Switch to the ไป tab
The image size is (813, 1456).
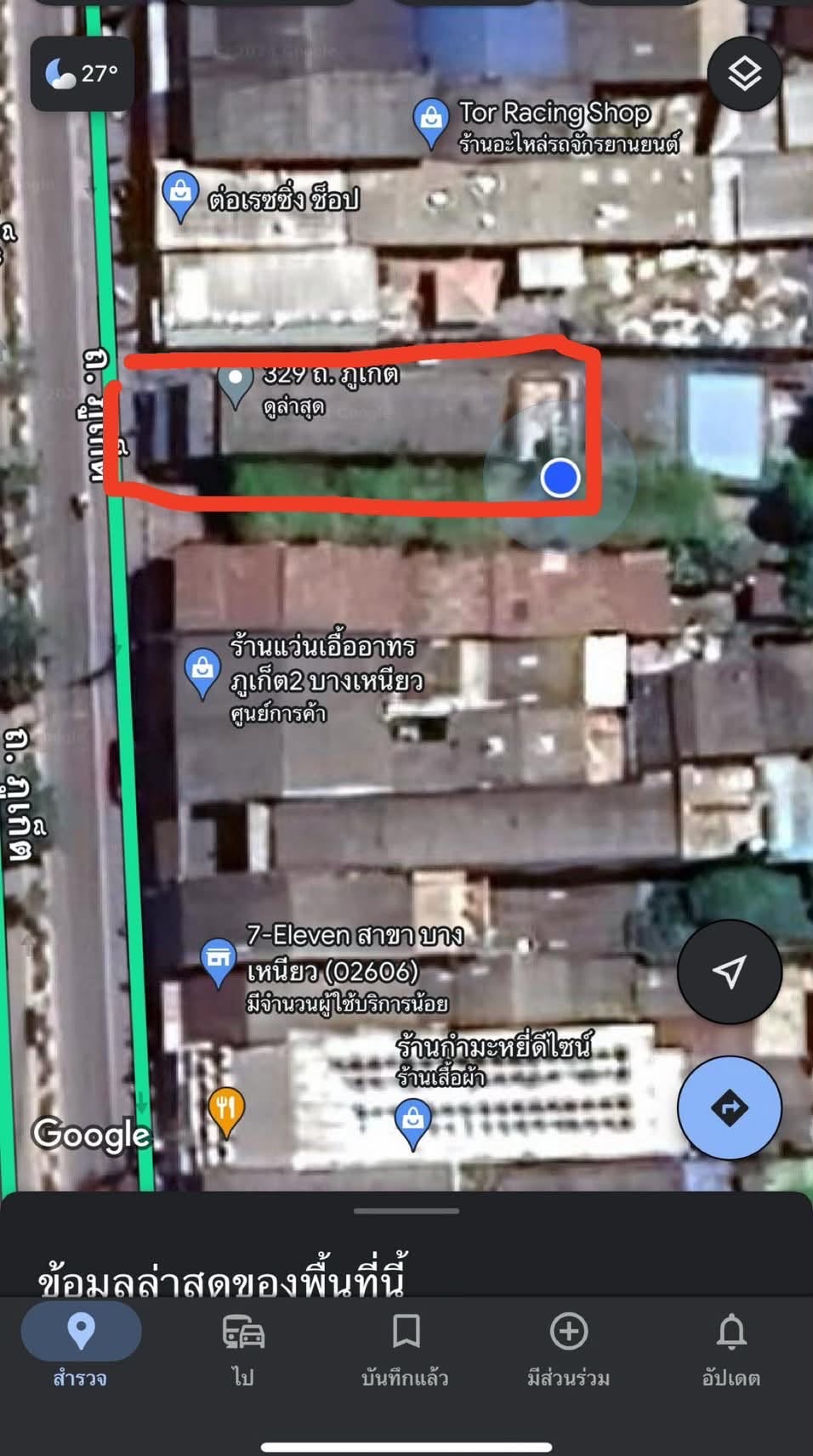(x=243, y=1347)
